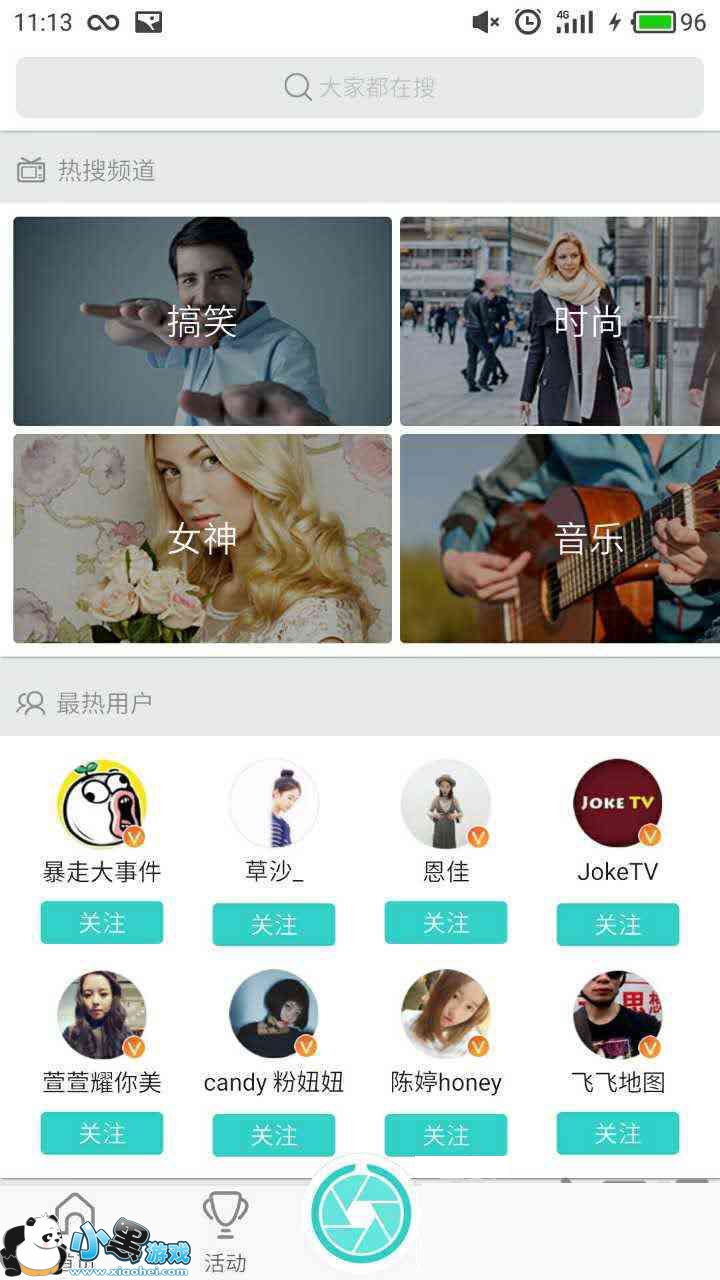Follow 萱萱耀你美 with the 关注 button

[x=102, y=1133]
